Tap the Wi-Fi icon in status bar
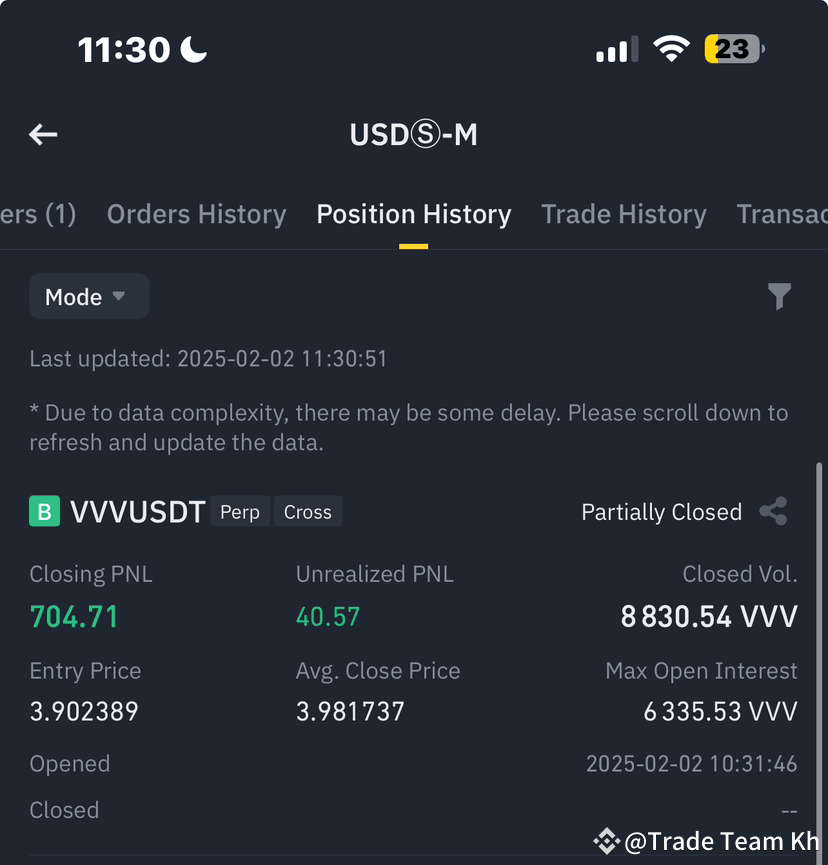The height and width of the screenshot is (865, 828). coord(671,47)
